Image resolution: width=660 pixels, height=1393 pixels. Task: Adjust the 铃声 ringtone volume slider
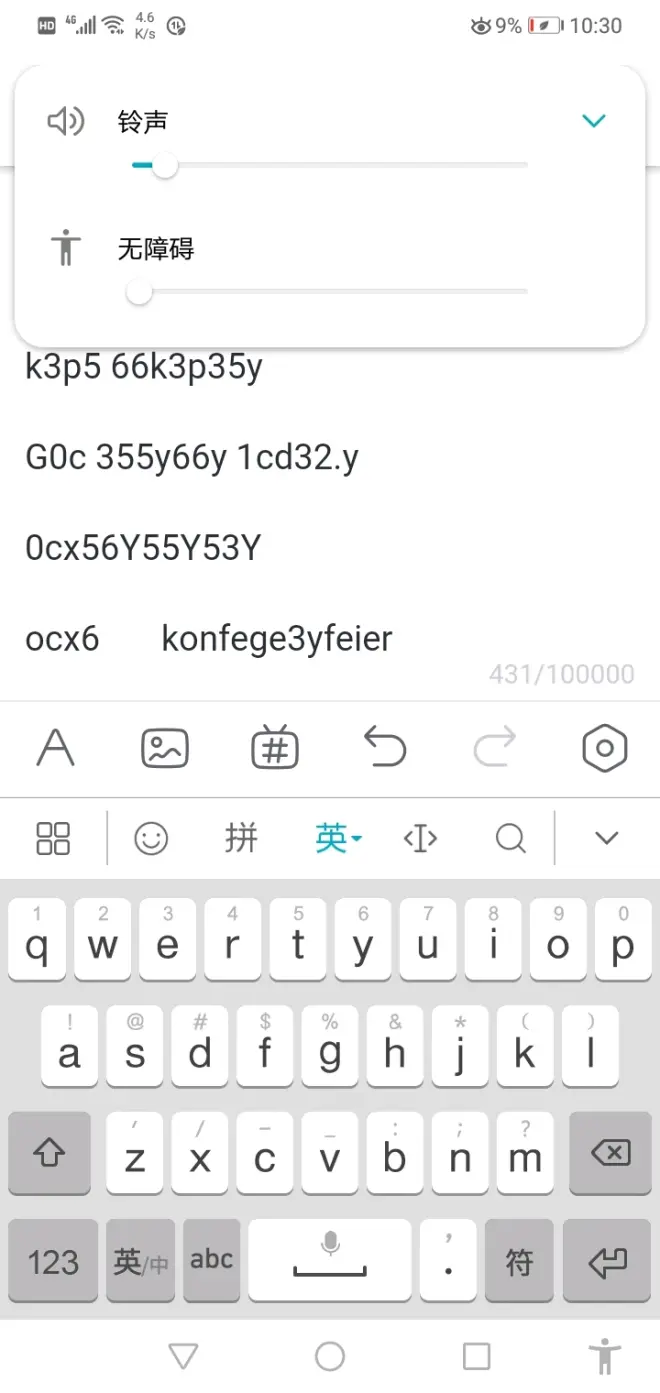point(164,165)
